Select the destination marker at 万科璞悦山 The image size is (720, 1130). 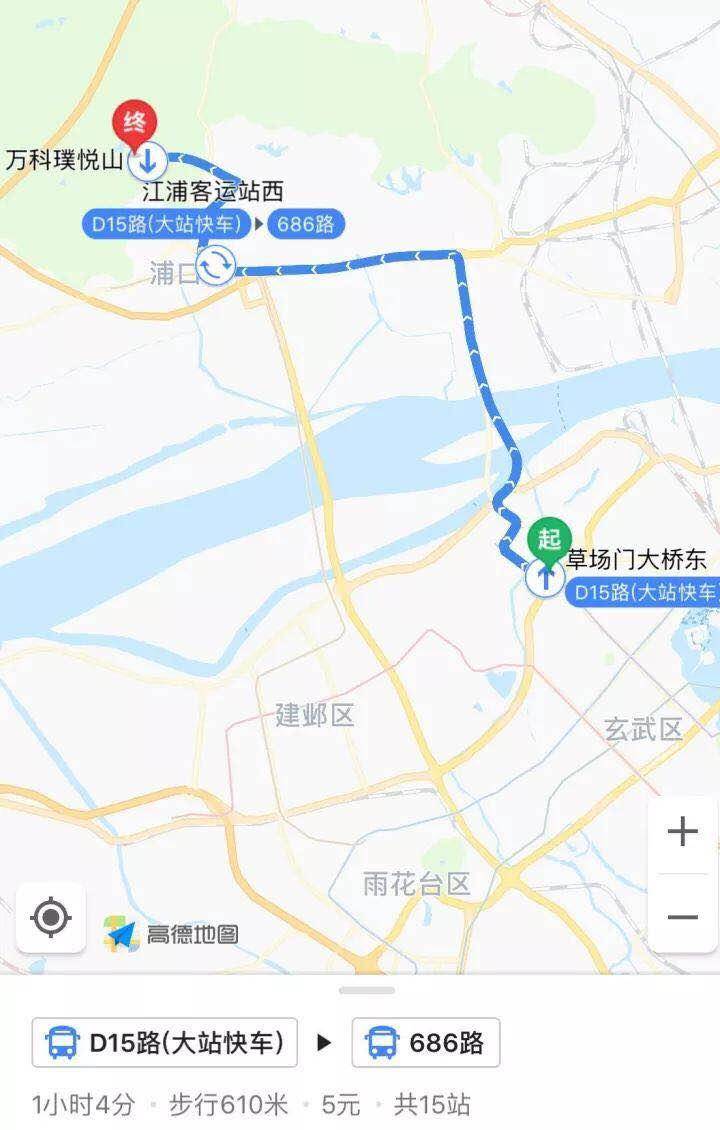133,125
